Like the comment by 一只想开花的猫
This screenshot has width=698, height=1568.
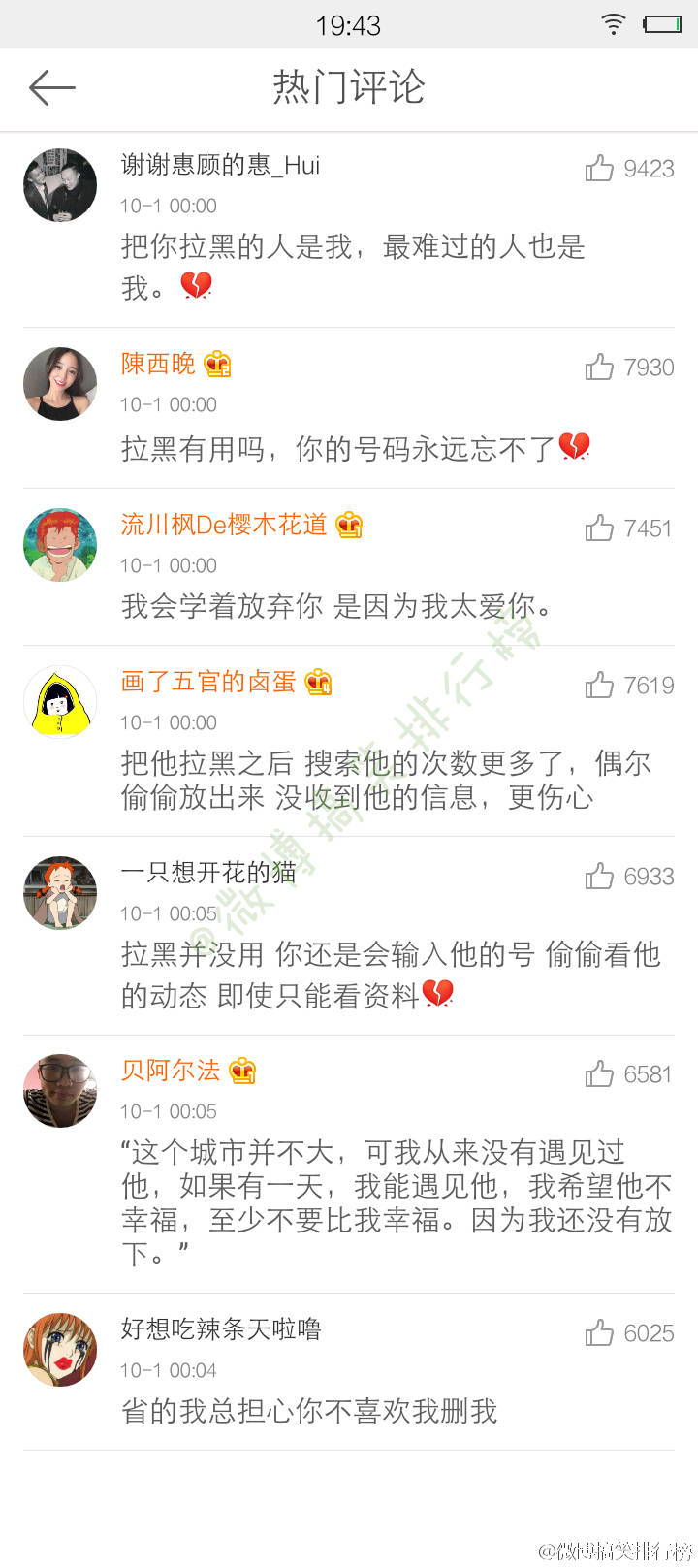[x=600, y=877]
